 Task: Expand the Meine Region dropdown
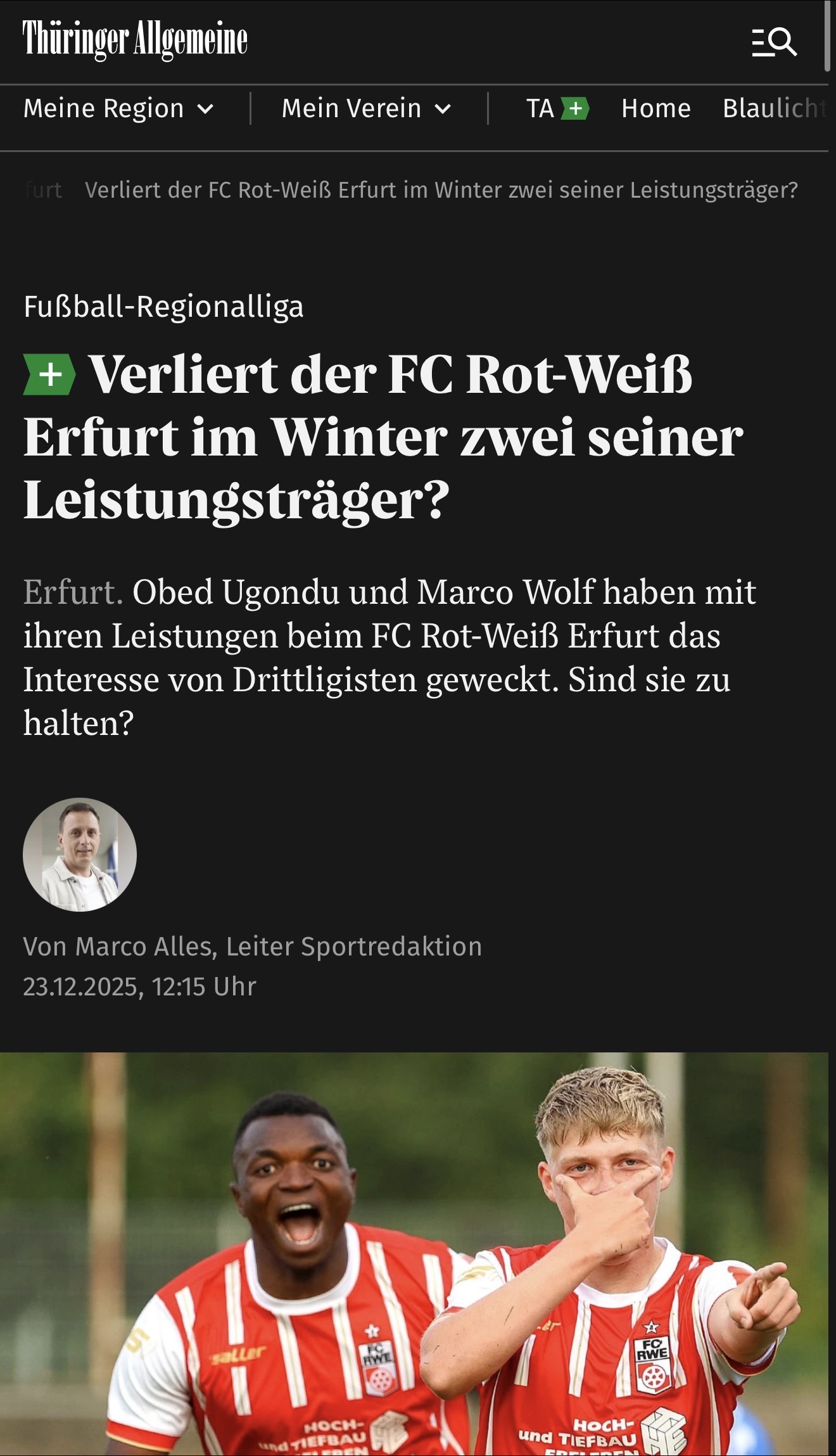[x=118, y=109]
